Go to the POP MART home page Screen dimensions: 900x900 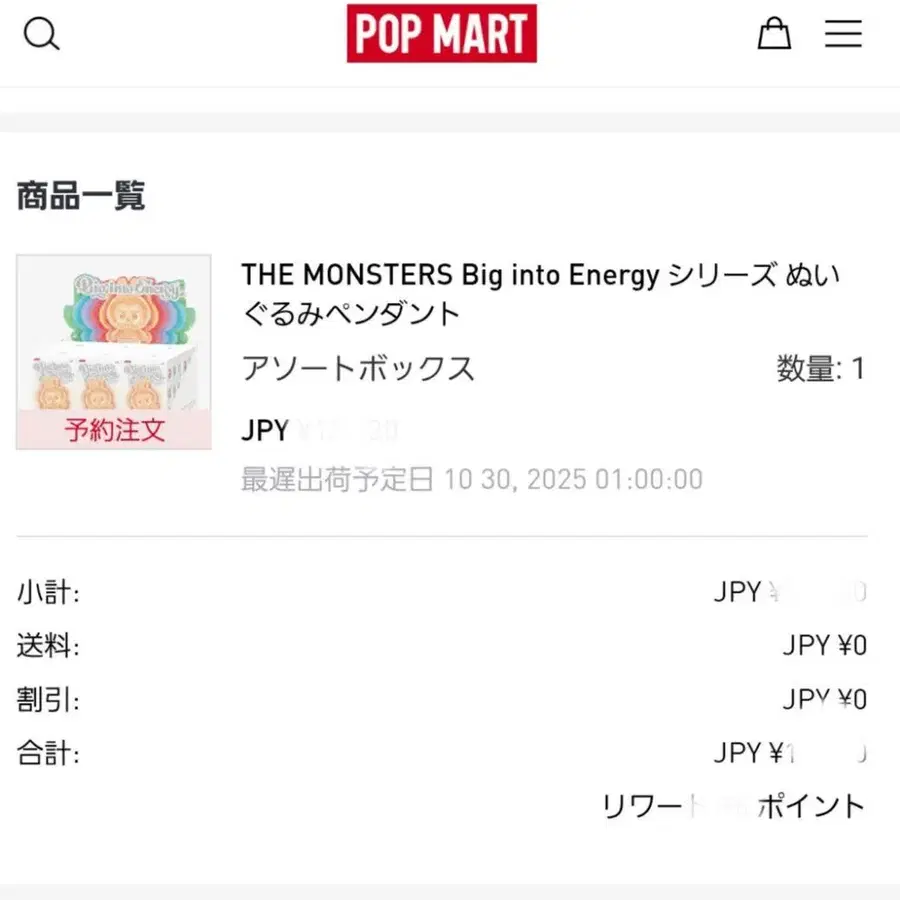point(441,33)
